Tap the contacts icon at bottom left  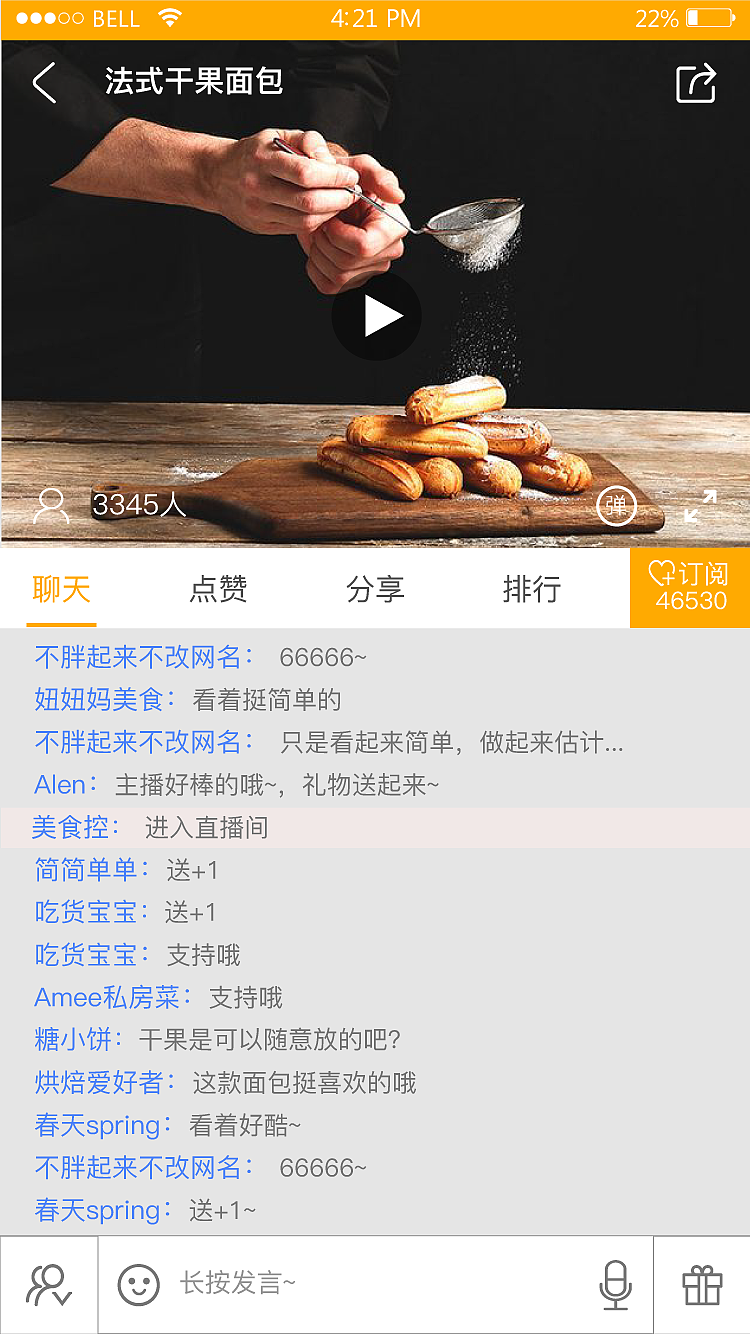tap(45, 1284)
